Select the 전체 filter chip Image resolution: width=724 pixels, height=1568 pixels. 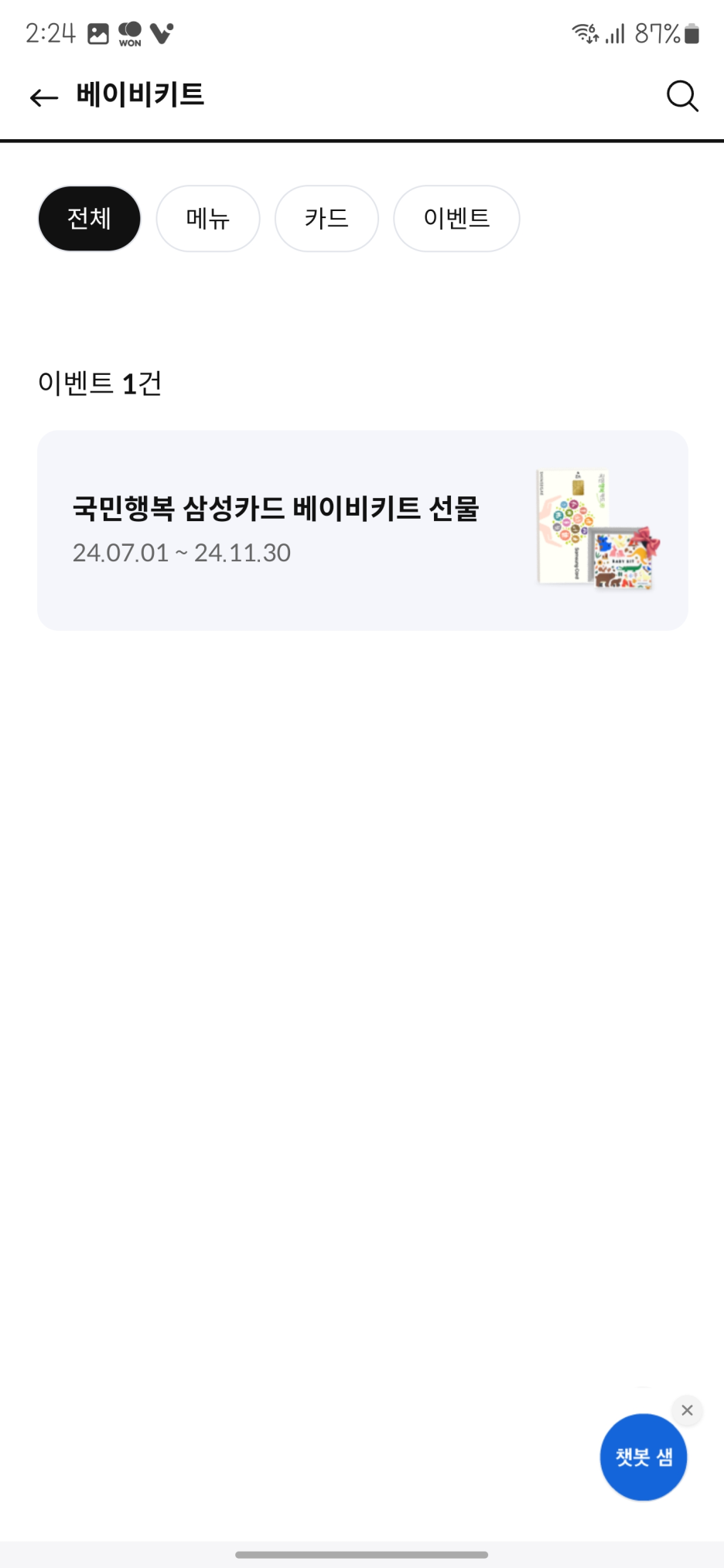pyautogui.click(x=90, y=219)
